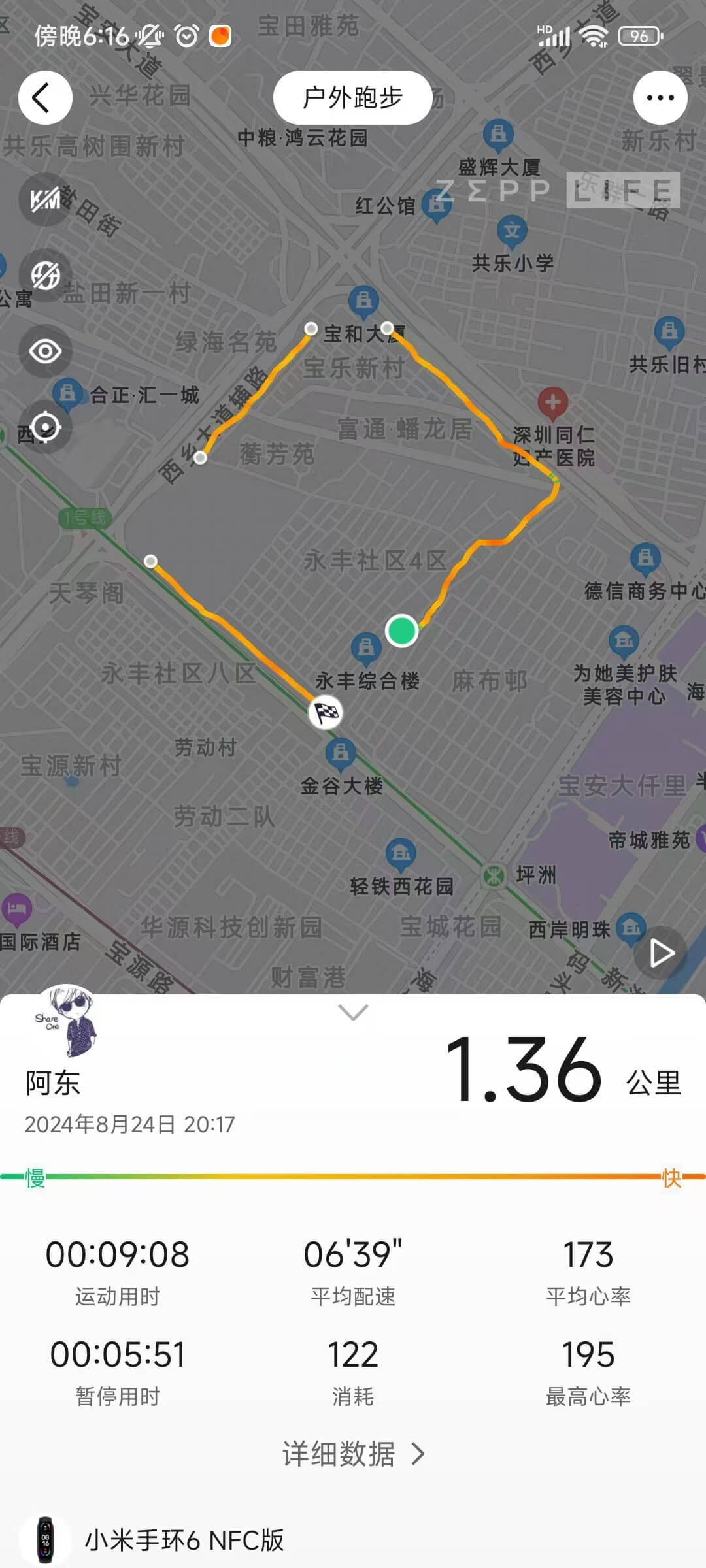
Task: Open the three-dot overflow menu
Action: click(660, 98)
